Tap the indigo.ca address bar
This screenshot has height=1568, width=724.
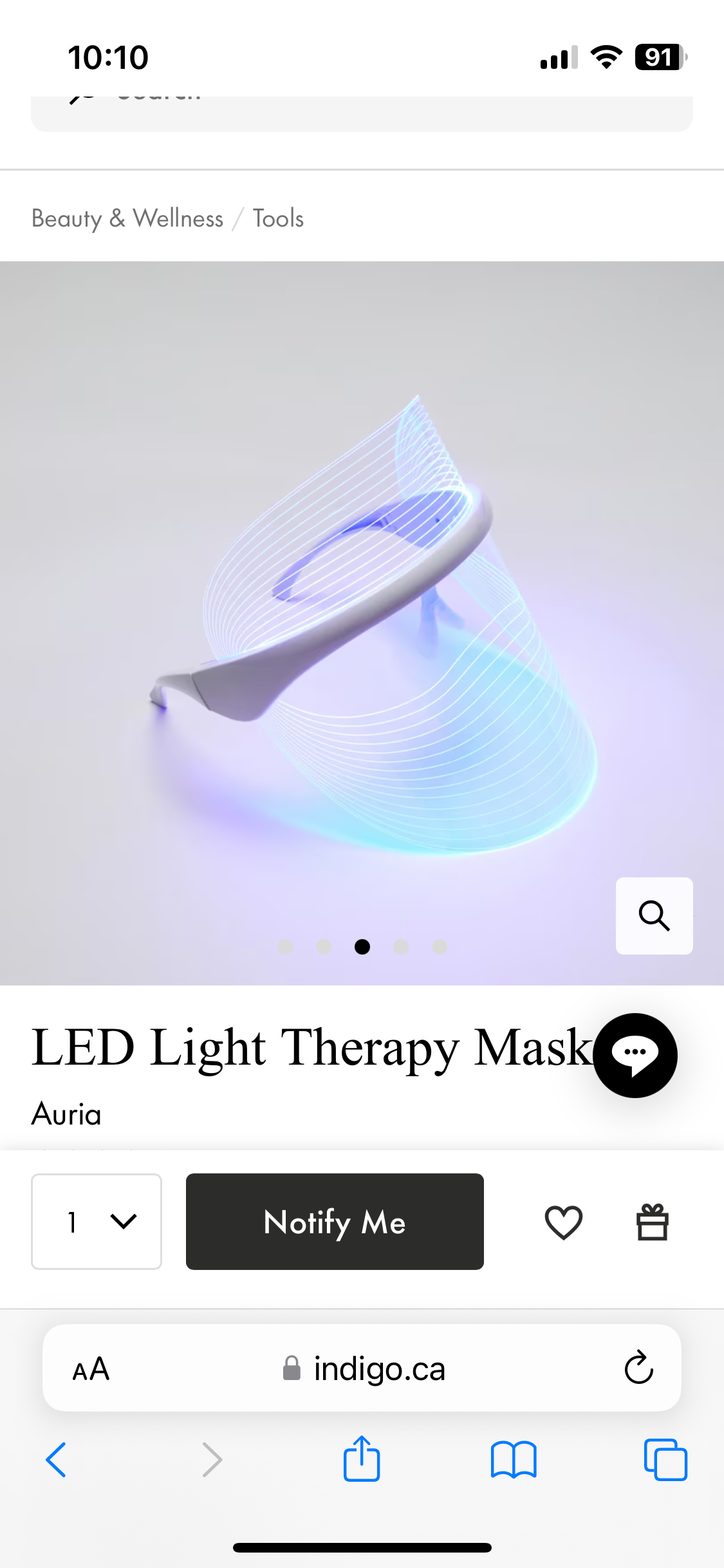[362, 1369]
